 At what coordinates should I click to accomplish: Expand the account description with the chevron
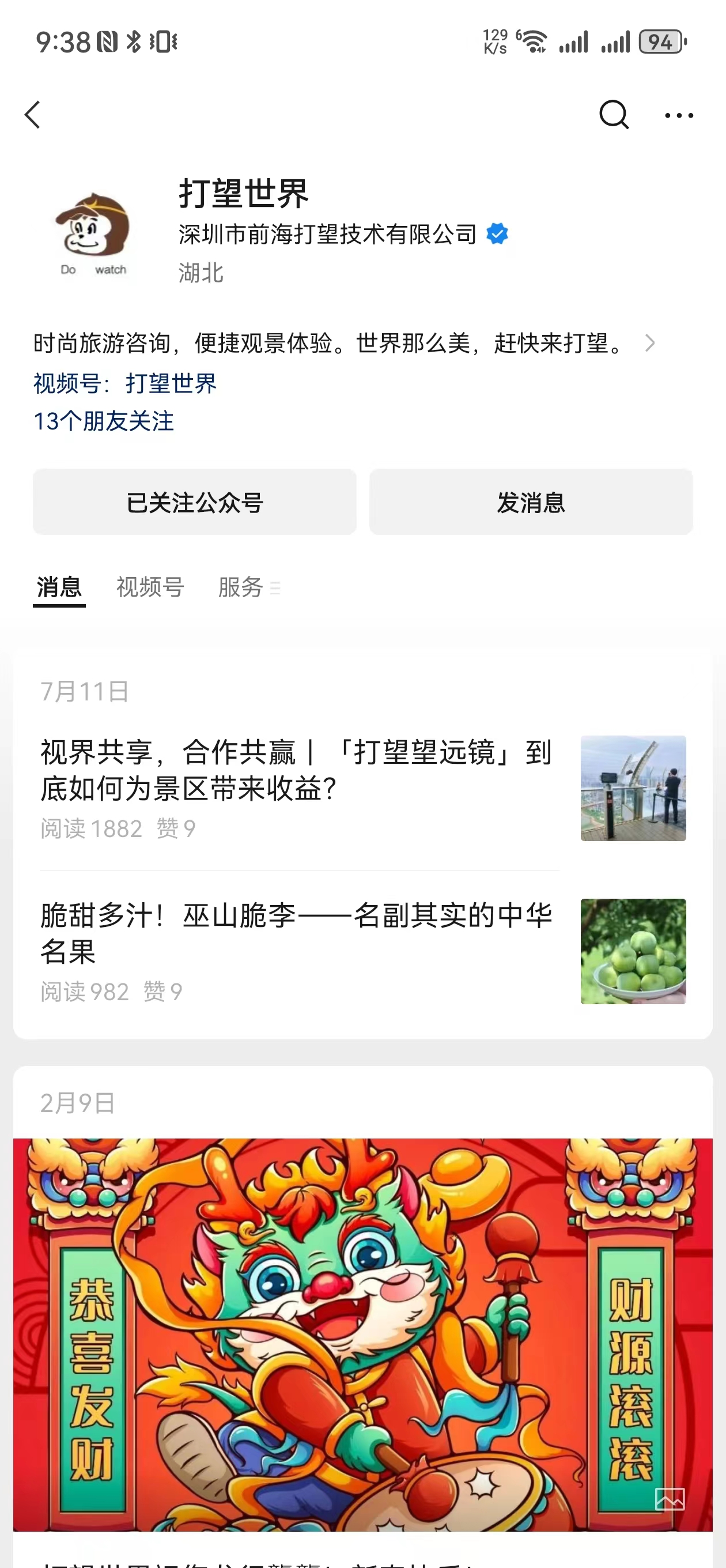point(650,344)
